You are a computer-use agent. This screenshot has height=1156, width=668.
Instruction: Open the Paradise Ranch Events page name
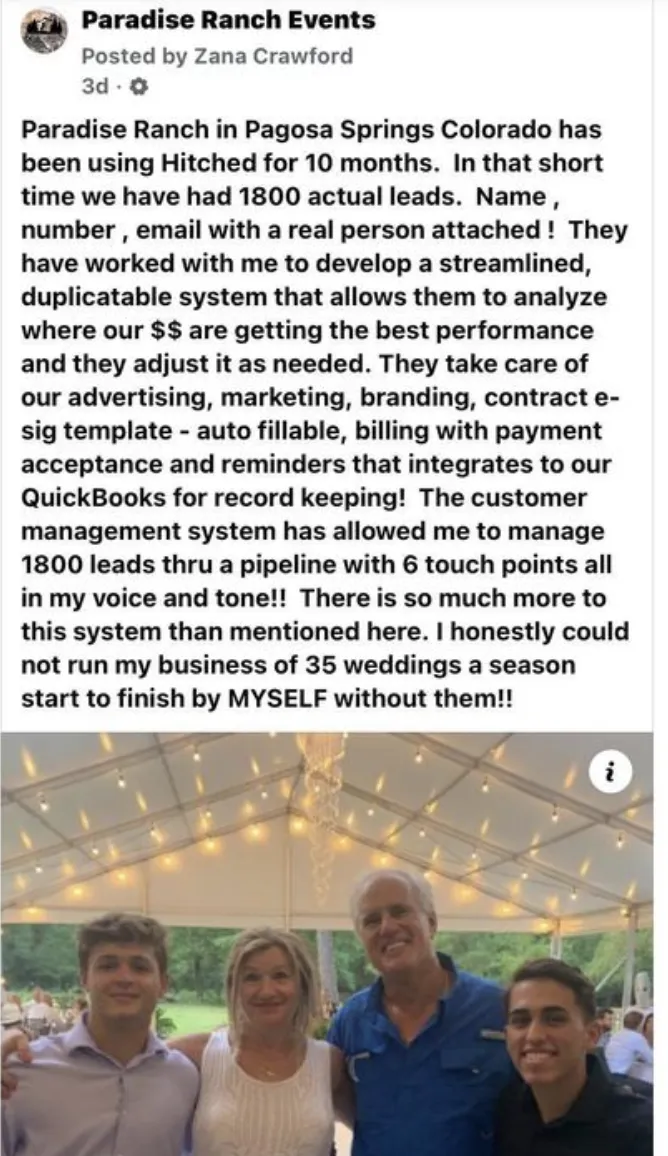click(x=228, y=20)
